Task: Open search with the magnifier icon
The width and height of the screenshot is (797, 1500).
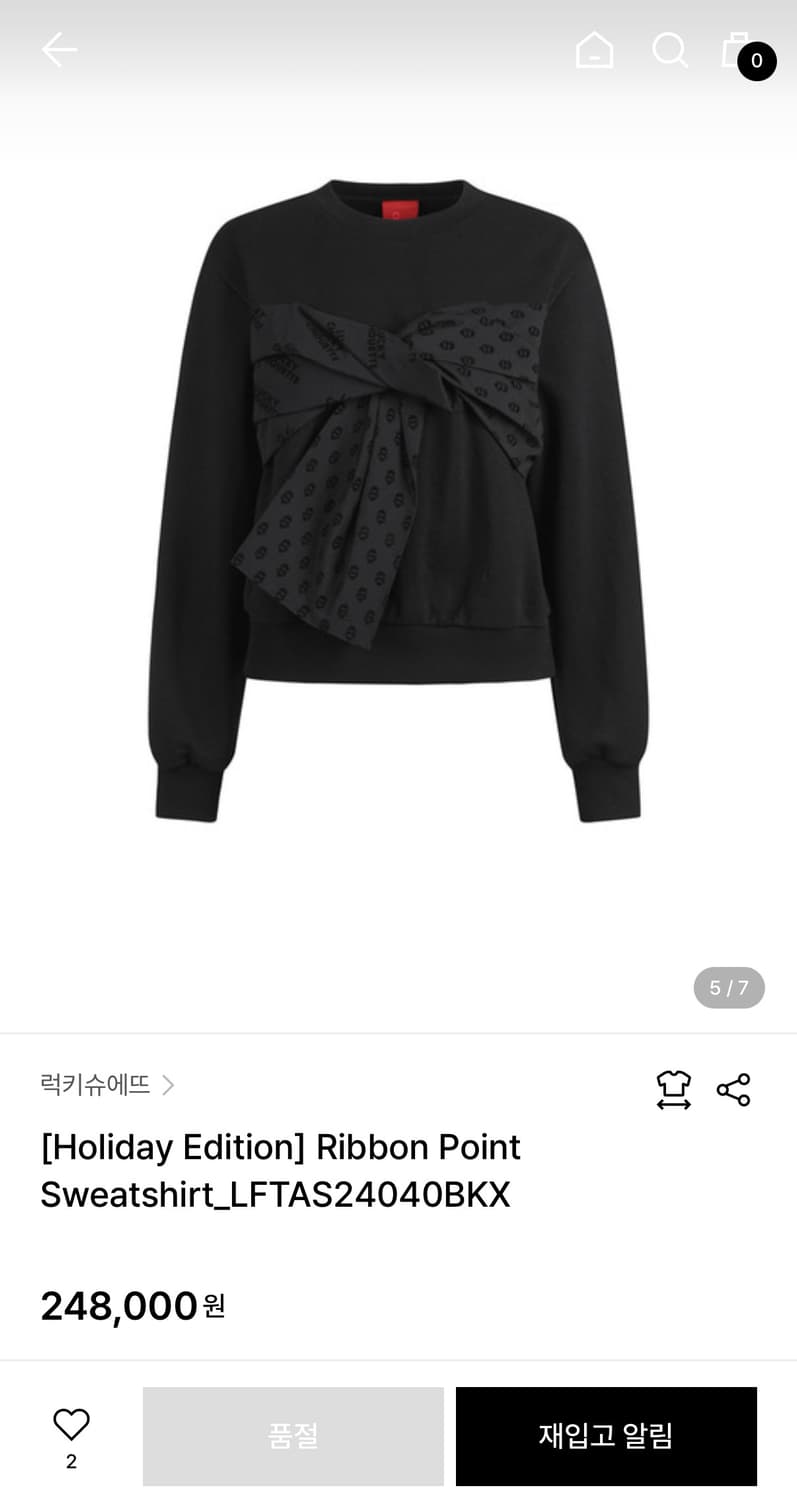Action: (669, 49)
